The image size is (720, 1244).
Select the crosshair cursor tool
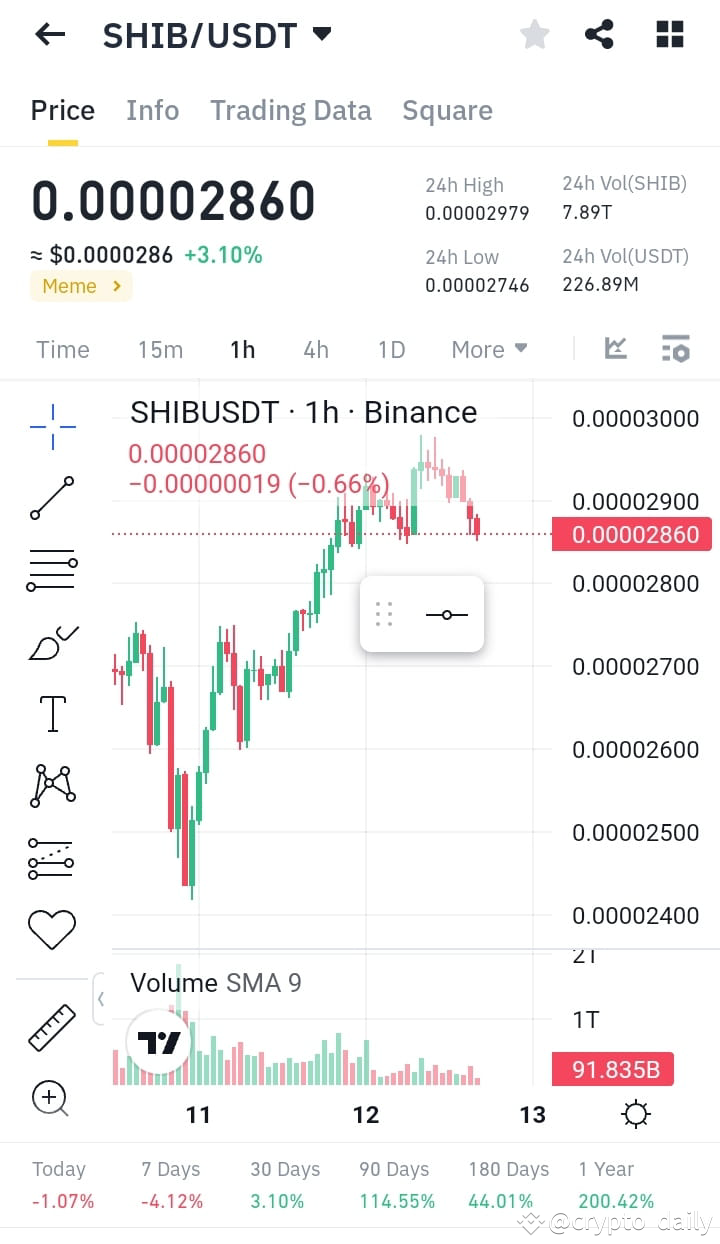pyautogui.click(x=51, y=425)
